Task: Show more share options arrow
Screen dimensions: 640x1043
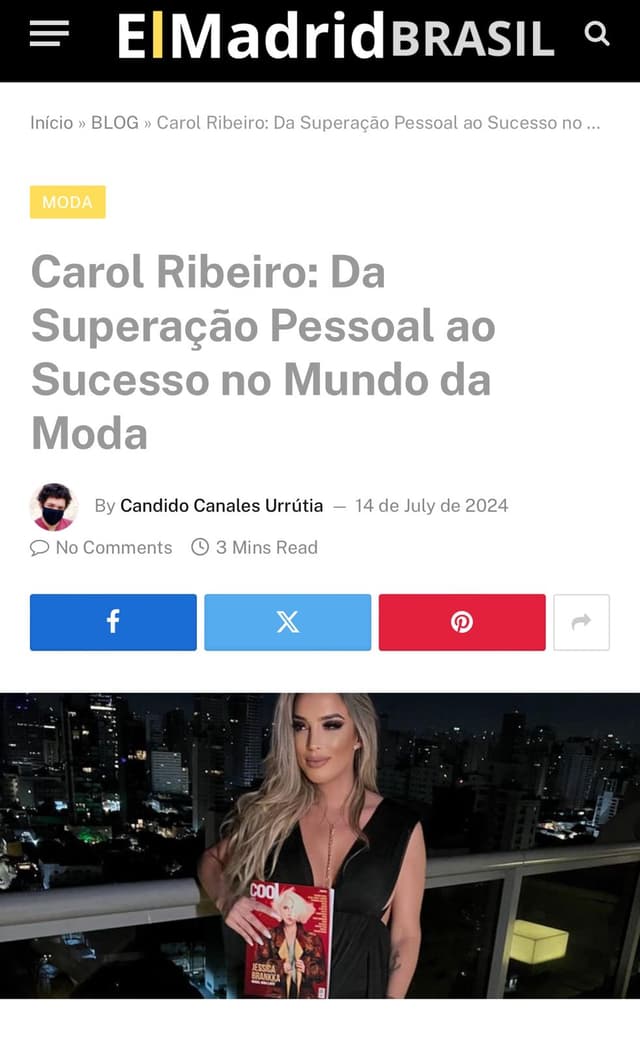Action: (581, 622)
